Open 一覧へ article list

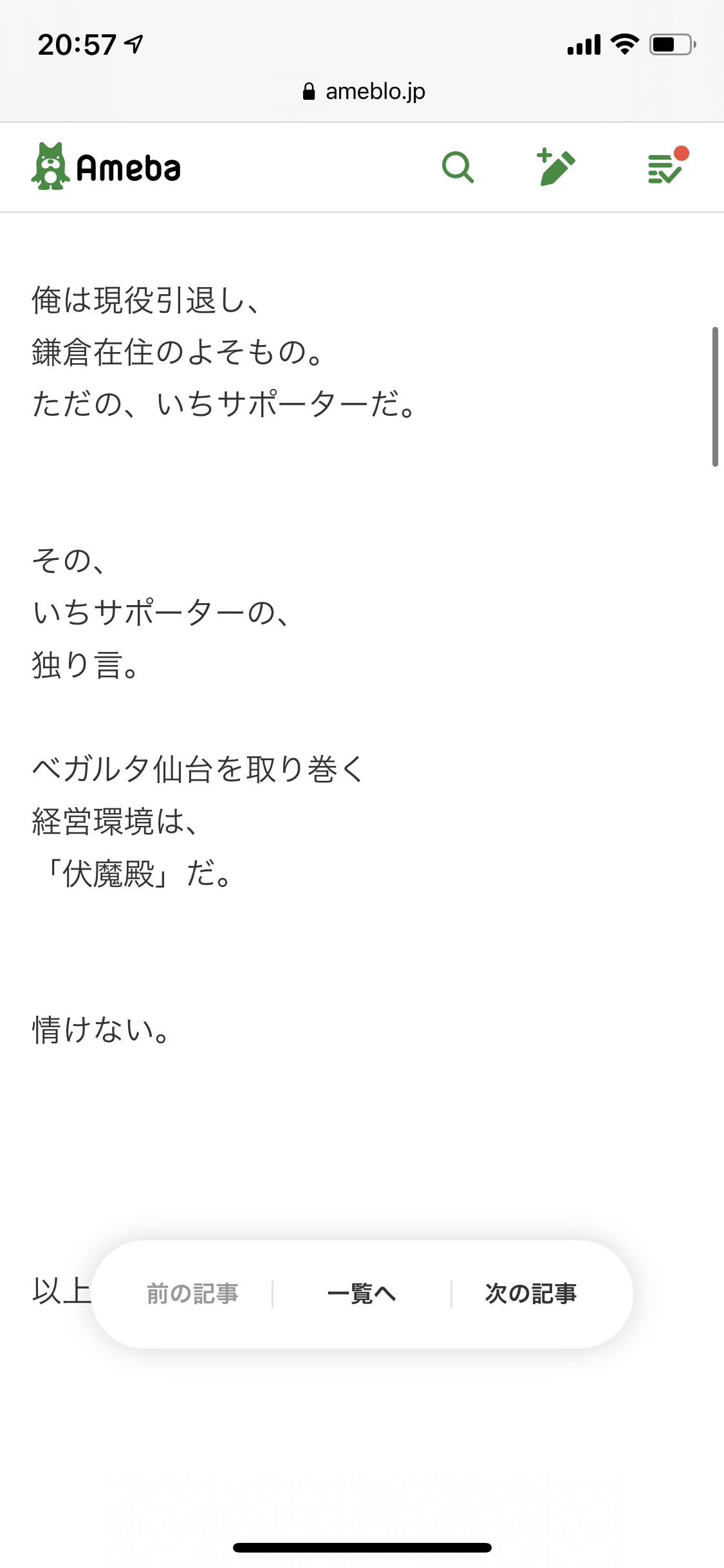(x=362, y=1294)
